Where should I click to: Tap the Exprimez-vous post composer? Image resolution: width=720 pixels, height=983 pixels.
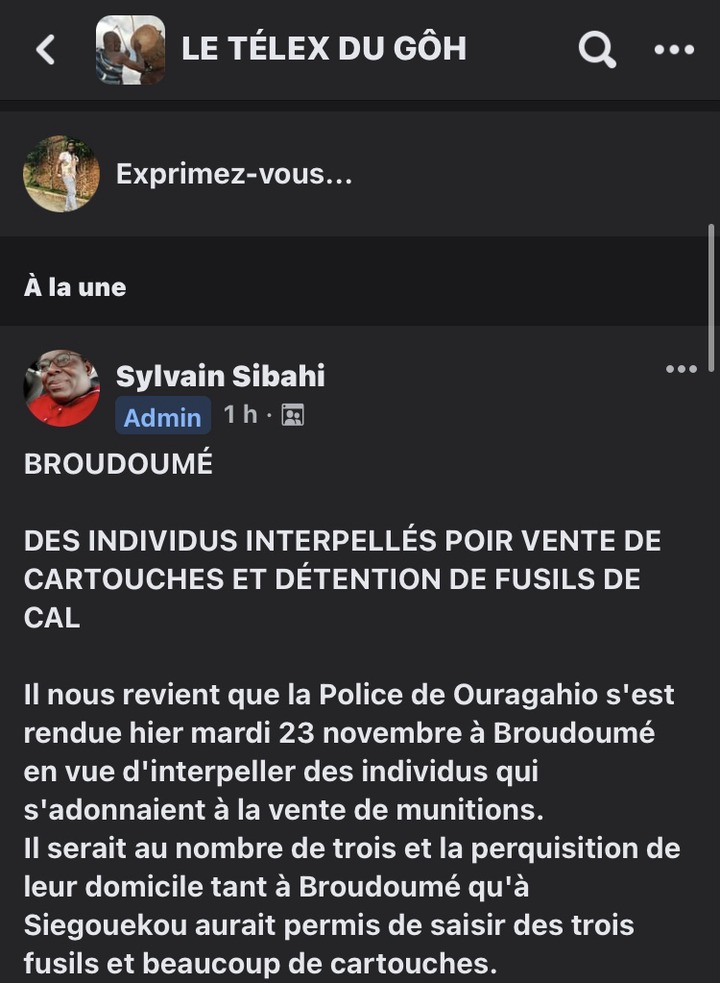pyautogui.click(x=235, y=174)
